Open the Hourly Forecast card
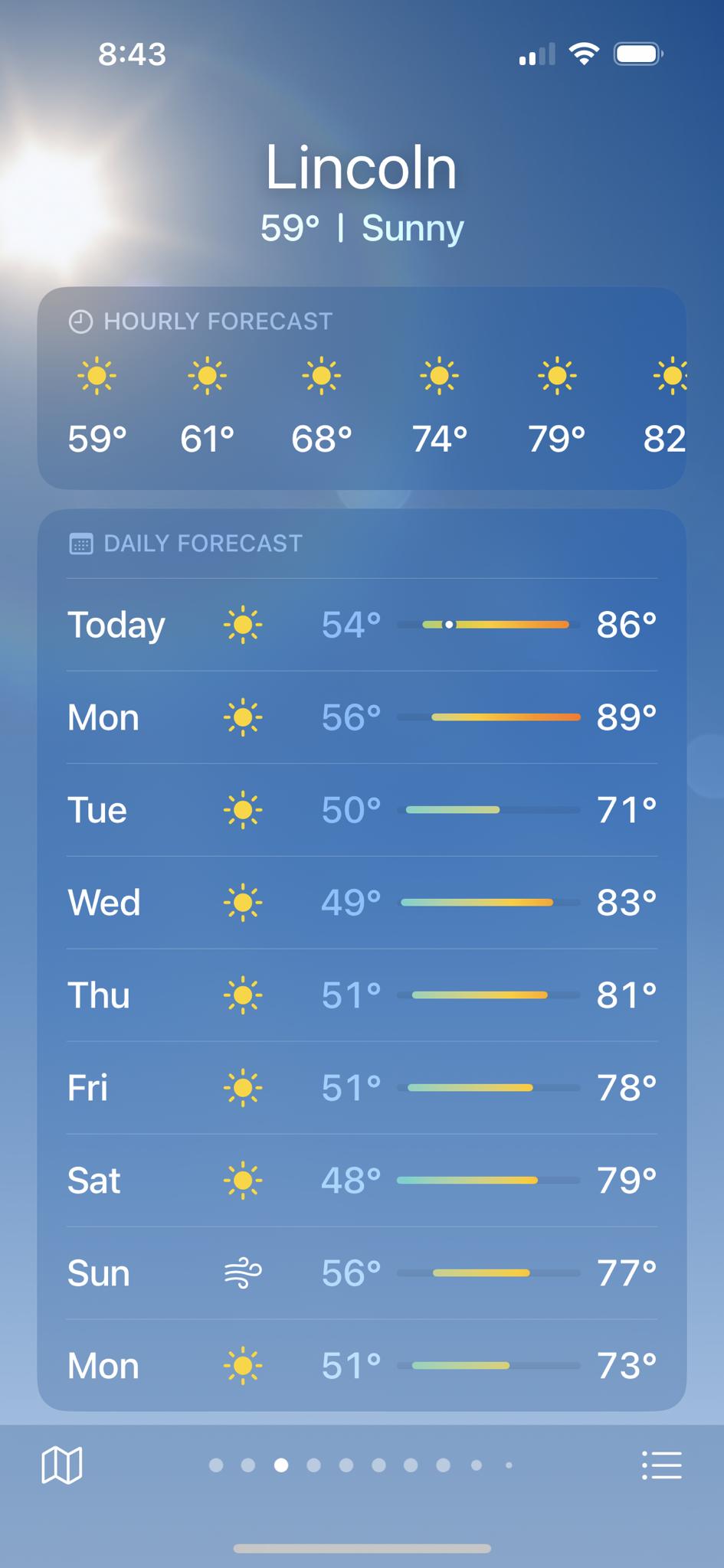This screenshot has width=724, height=1568. [x=362, y=388]
